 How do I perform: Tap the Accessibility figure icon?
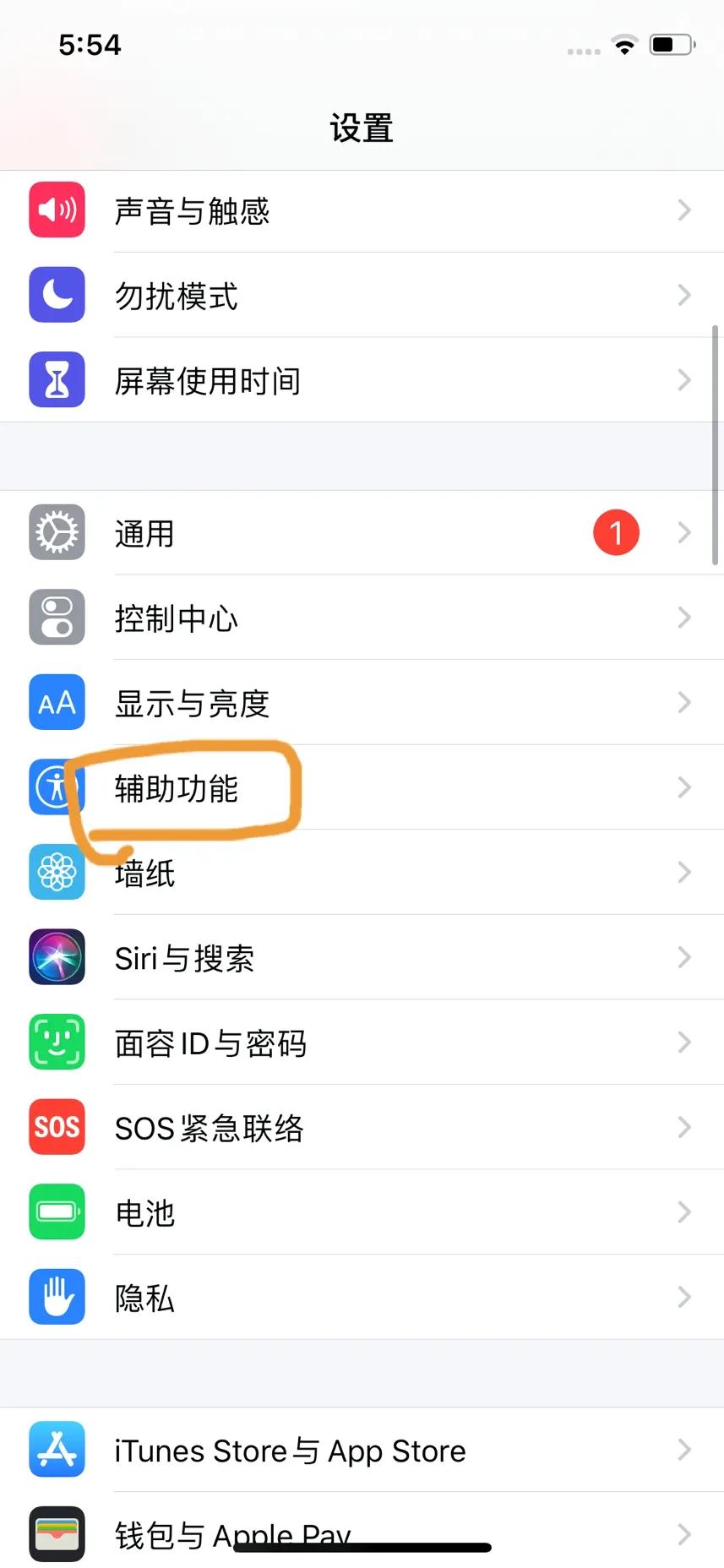56,787
